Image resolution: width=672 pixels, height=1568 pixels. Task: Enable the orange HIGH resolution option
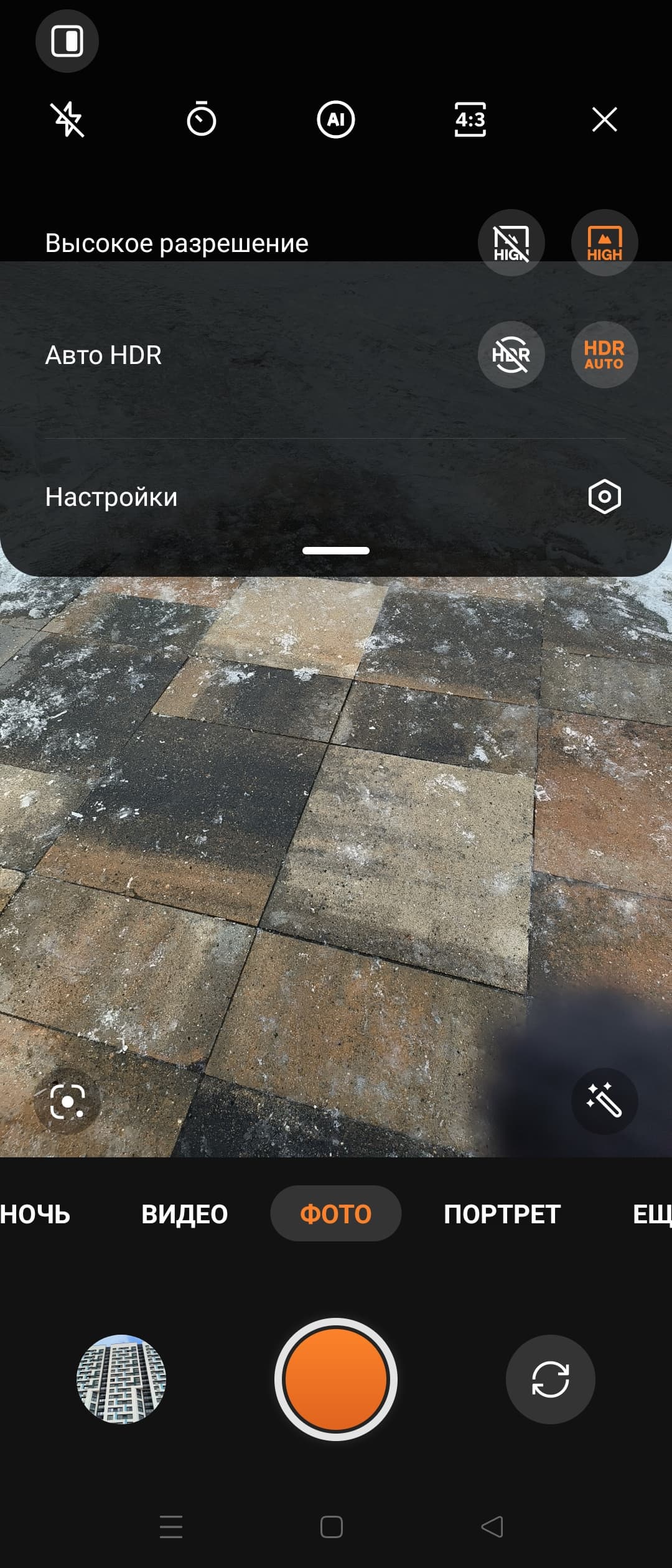coord(604,243)
